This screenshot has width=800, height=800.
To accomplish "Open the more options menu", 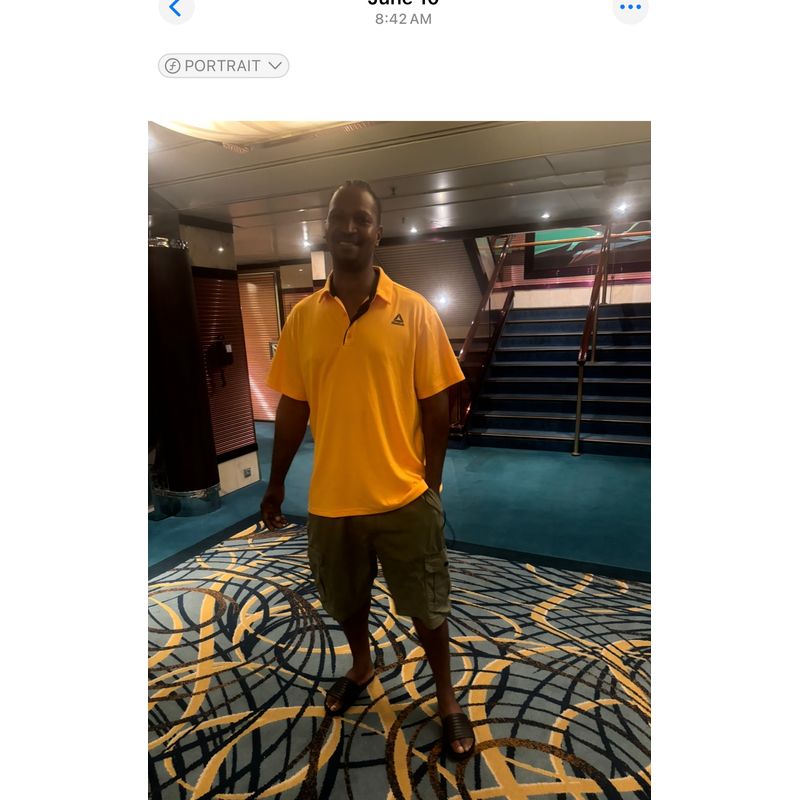I will 630,8.
